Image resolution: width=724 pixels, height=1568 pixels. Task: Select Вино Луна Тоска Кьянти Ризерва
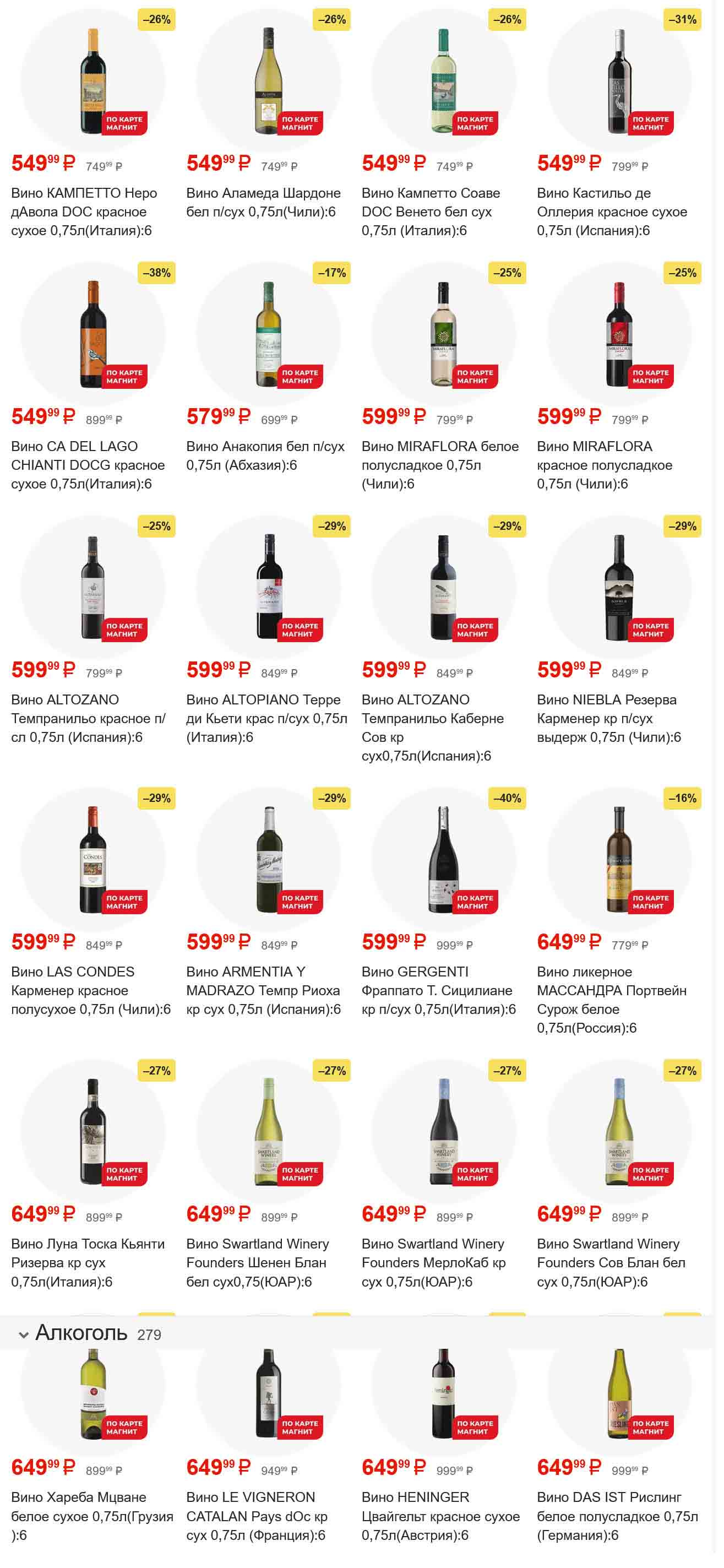(92, 1132)
